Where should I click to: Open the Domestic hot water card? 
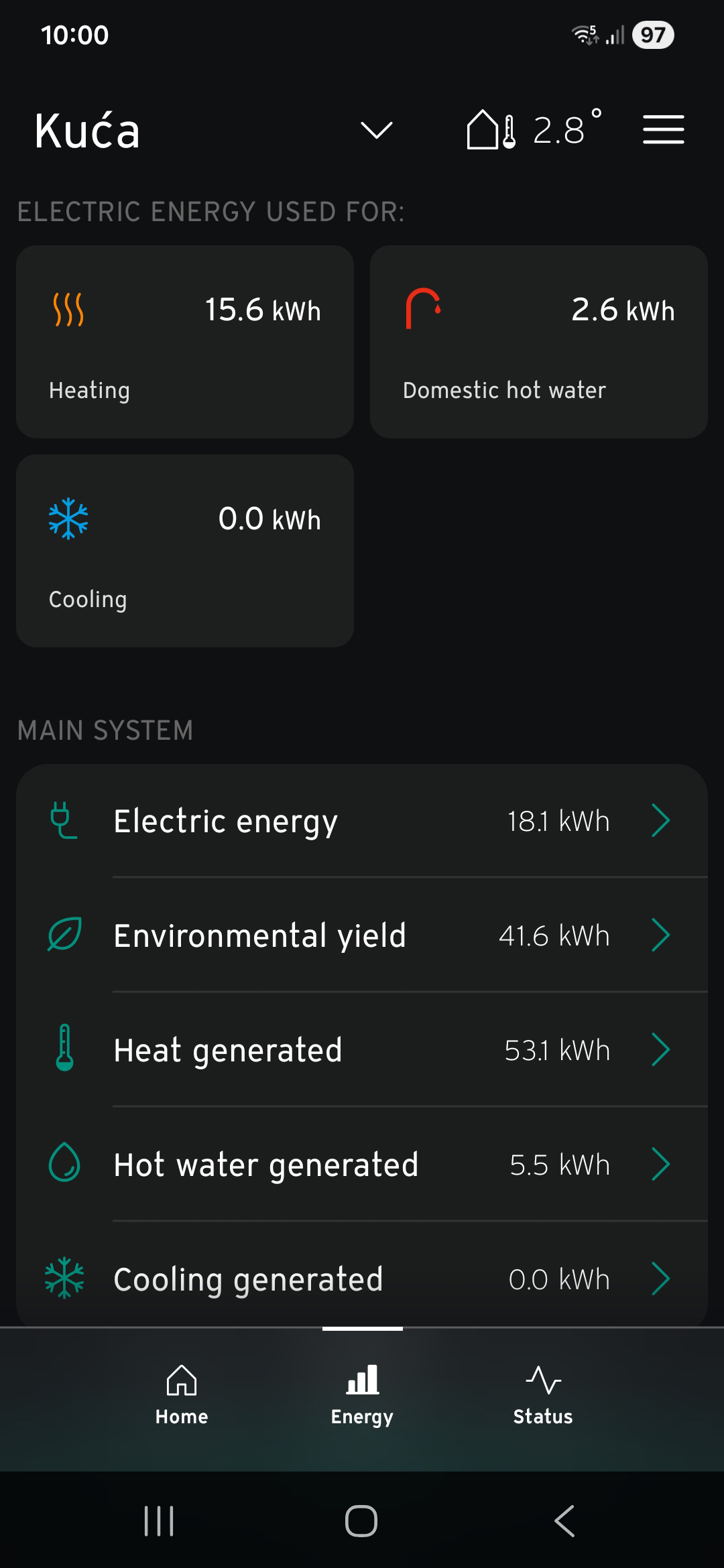click(538, 342)
